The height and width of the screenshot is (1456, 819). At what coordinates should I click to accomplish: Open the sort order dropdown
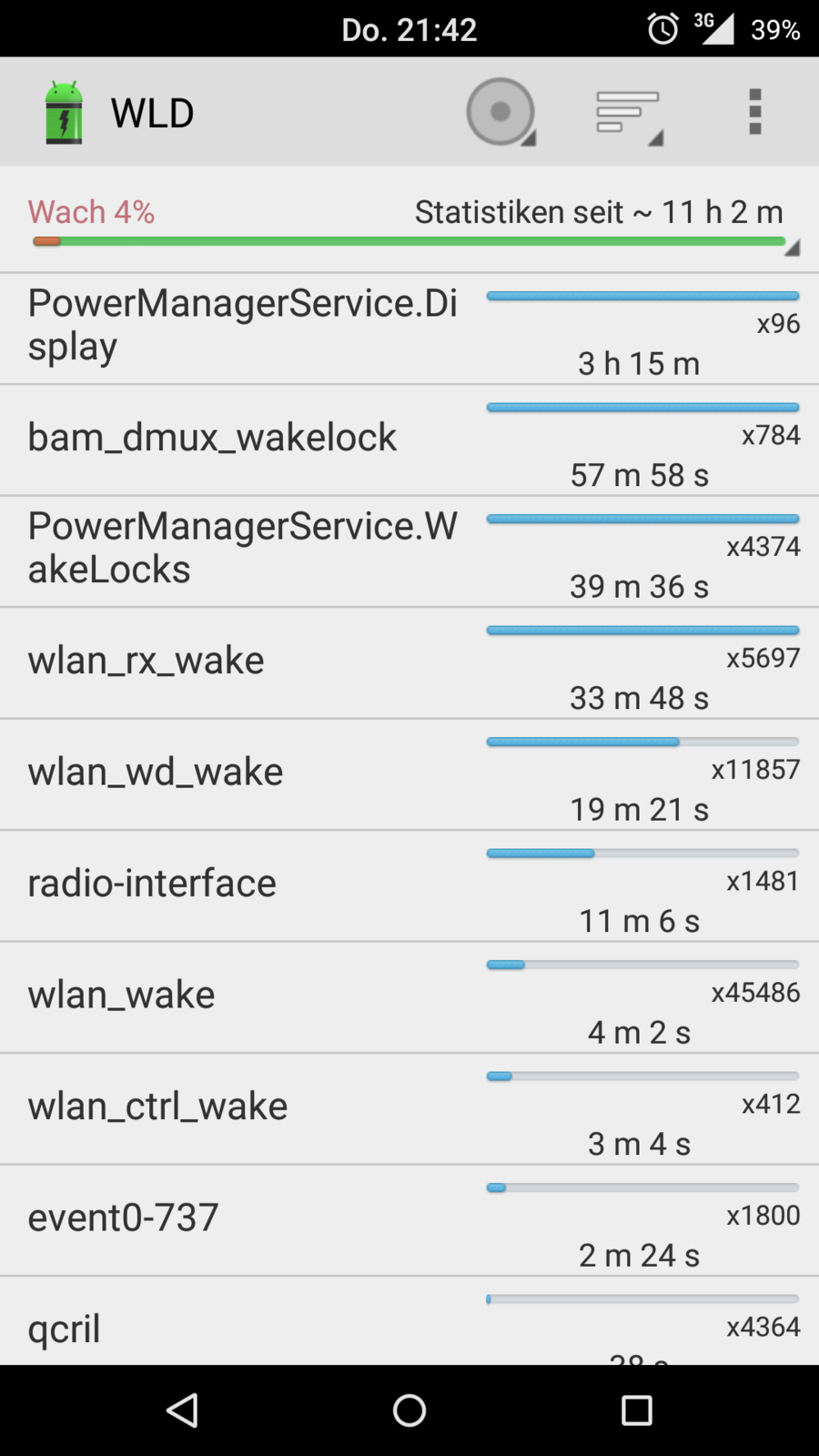(628, 114)
